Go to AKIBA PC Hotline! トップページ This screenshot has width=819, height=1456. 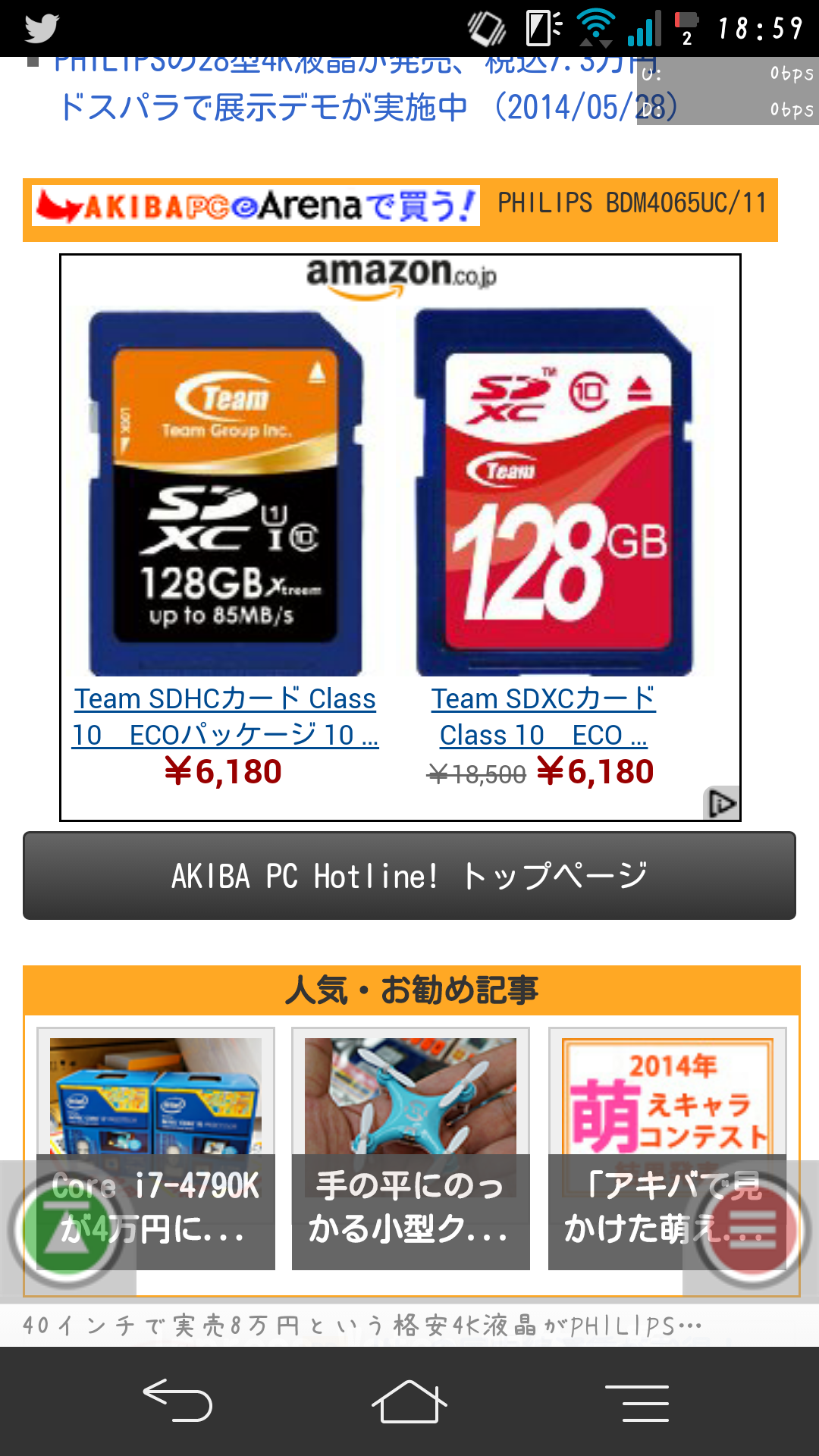coord(409,876)
